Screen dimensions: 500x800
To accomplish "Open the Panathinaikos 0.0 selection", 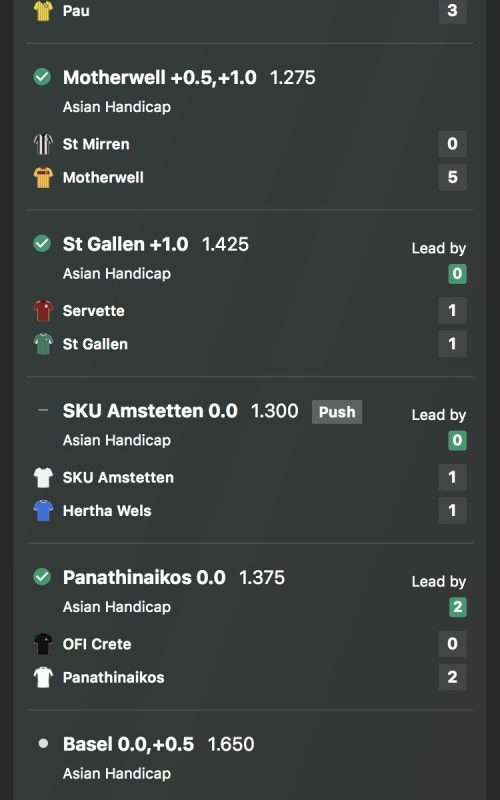I will tap(144, 578).
